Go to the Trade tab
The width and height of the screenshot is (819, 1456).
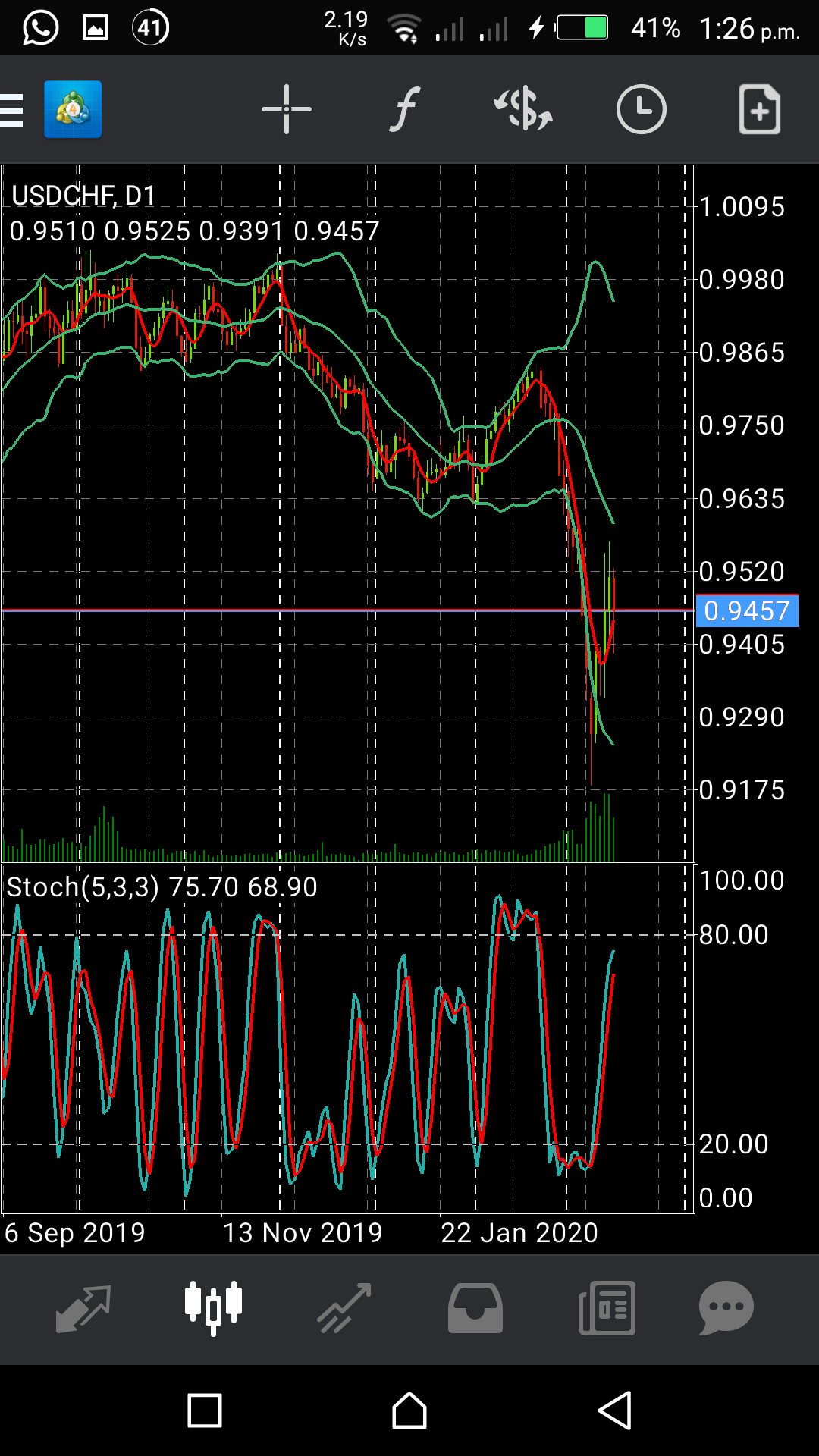344,1309
